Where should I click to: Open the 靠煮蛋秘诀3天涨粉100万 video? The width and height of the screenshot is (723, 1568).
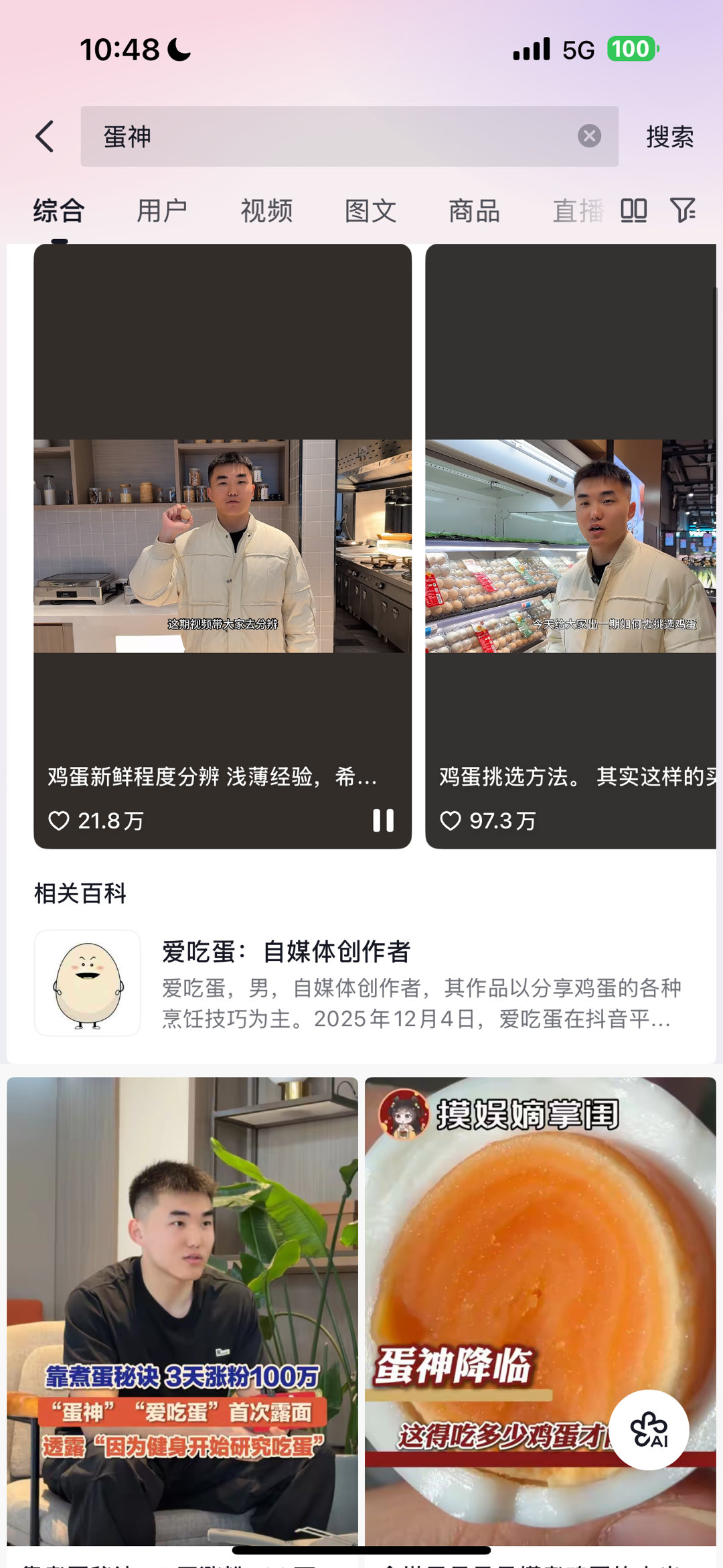tap(182, 1306)
